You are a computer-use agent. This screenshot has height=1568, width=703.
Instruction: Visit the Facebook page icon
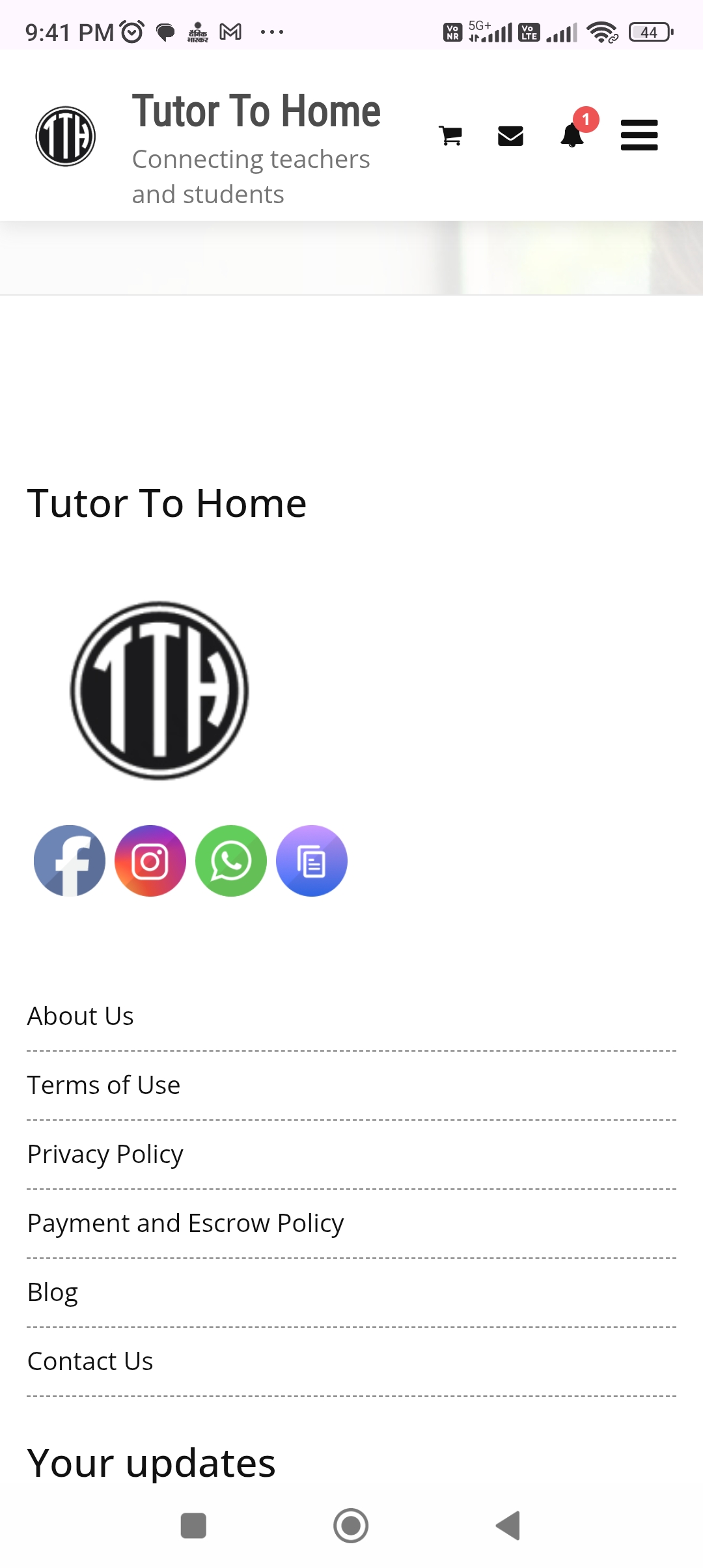click(x=70, y=861)
